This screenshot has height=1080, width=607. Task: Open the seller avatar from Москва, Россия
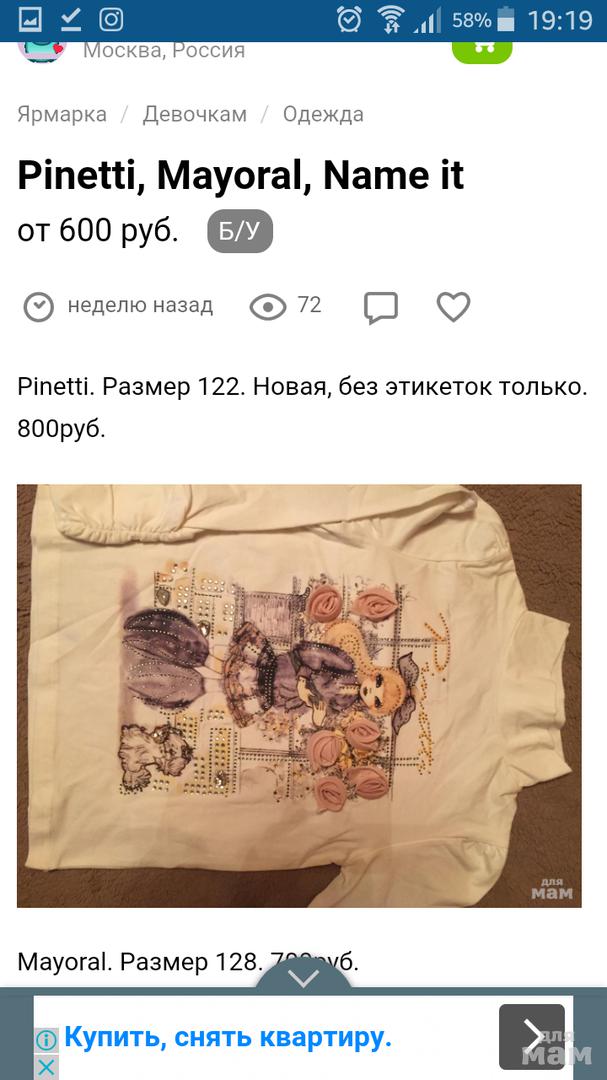(x=41, y=50)
